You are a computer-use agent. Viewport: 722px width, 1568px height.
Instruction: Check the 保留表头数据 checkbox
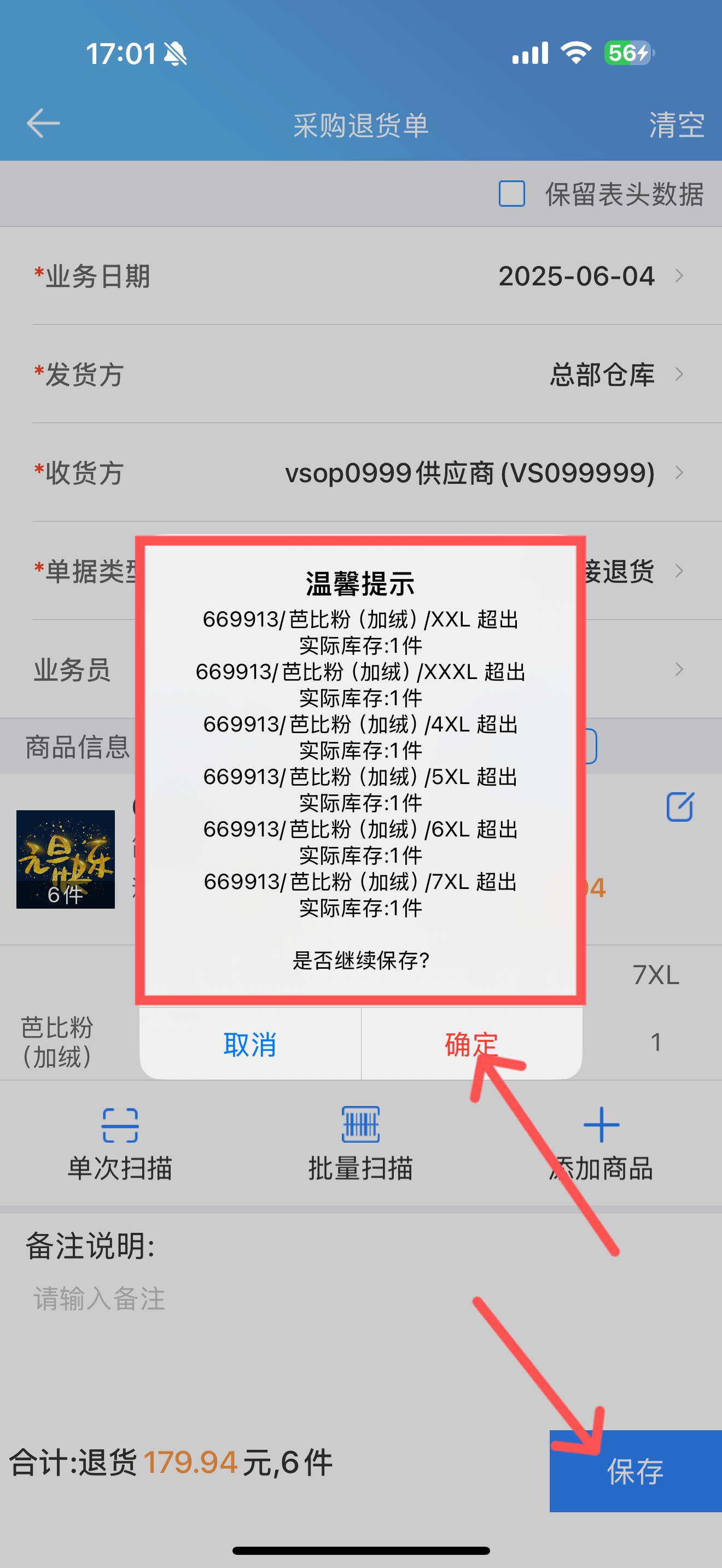pyautogui.click(x=512, y=194)
